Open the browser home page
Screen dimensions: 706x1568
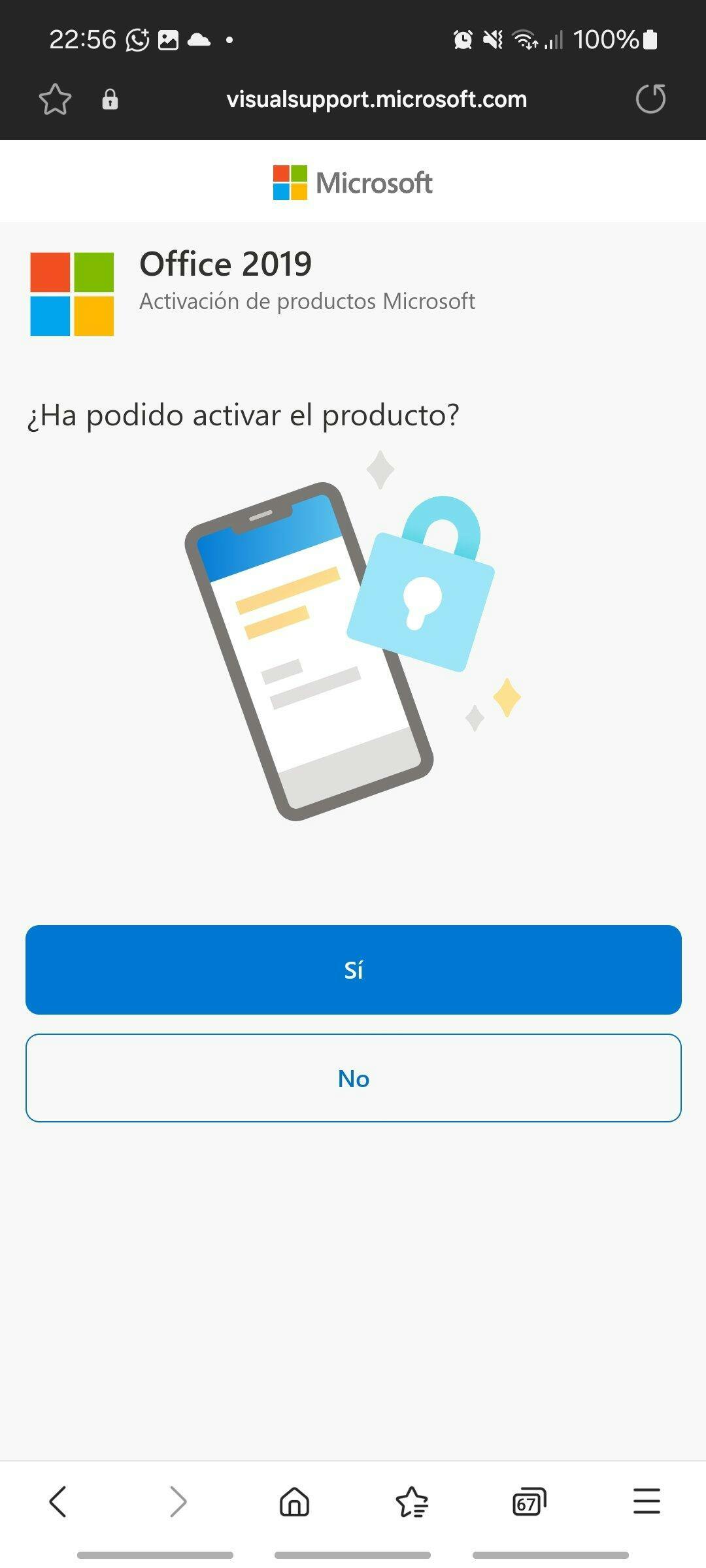point(294,1501)
